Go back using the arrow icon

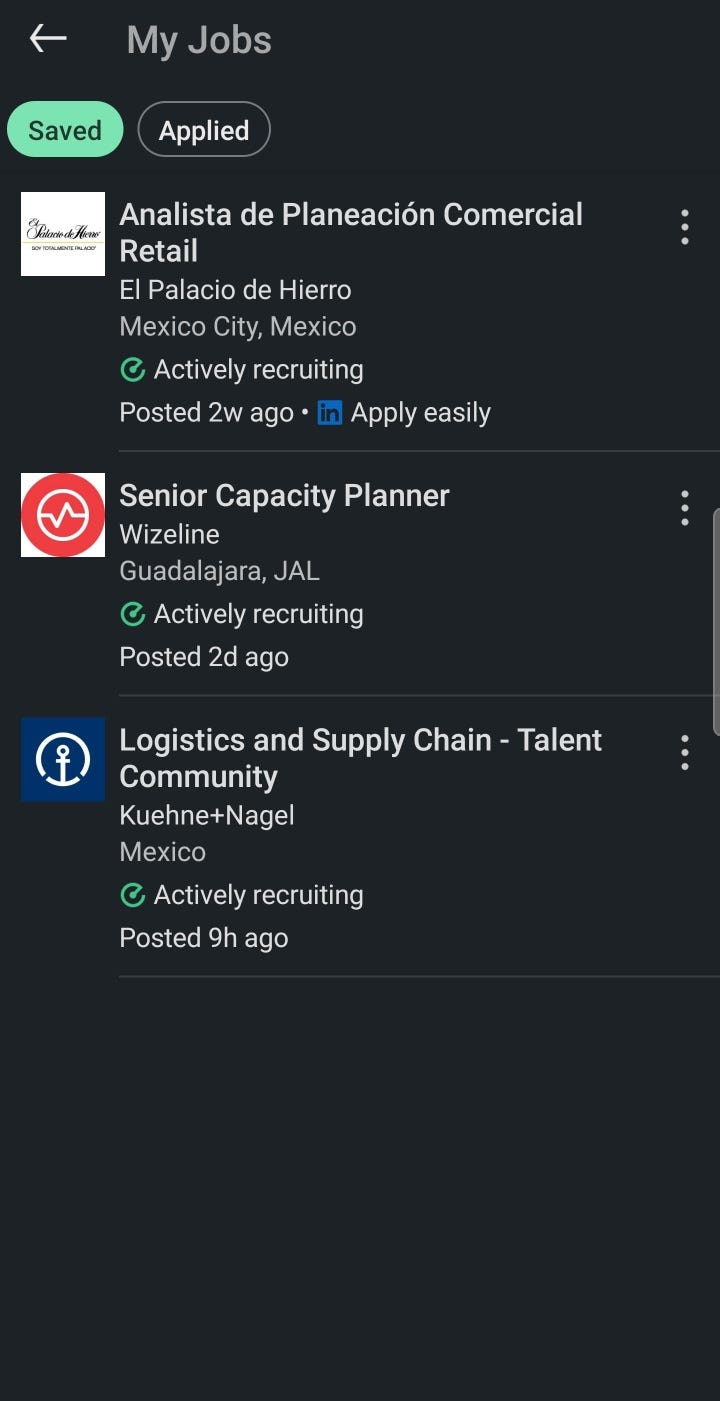(48, 39)
